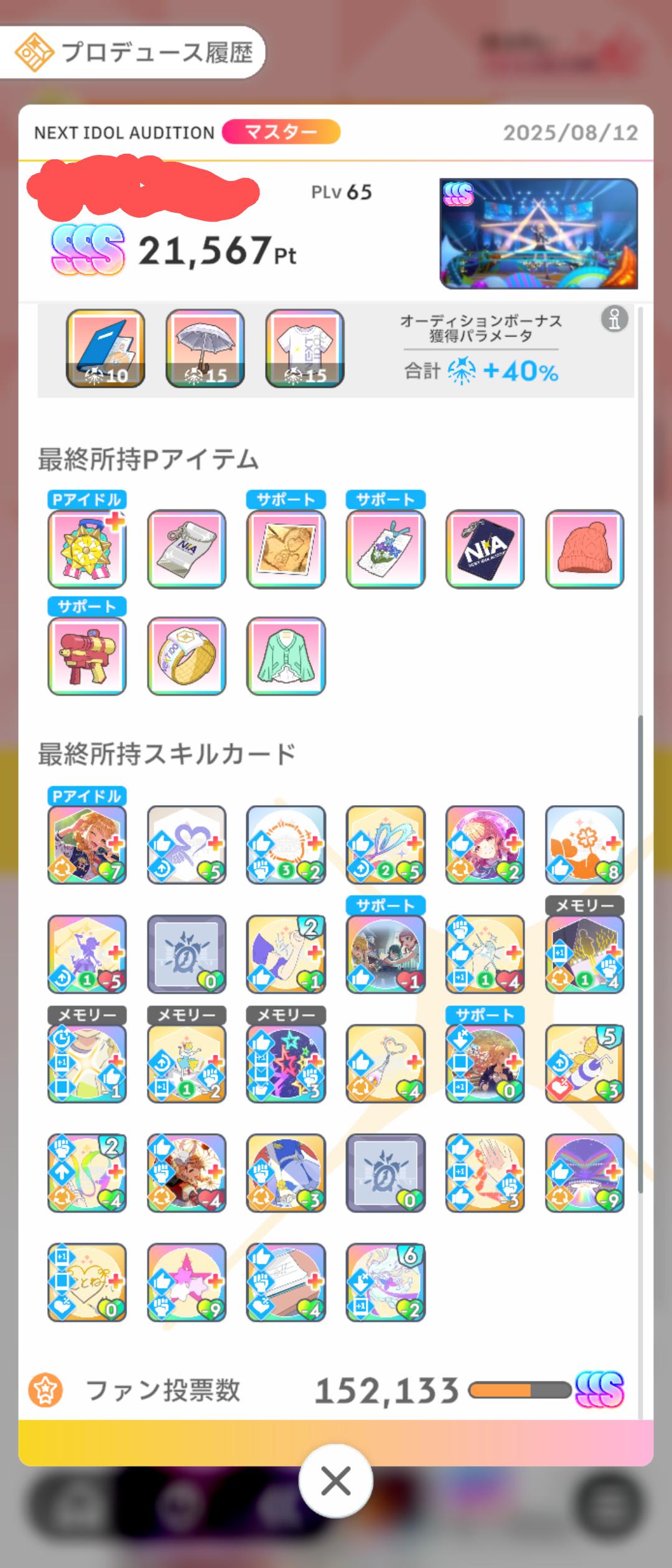This screenshot has width=672, height=1568.
Task: Open the SSS stage memory thumbnail
Action: (x=538, y=234)
